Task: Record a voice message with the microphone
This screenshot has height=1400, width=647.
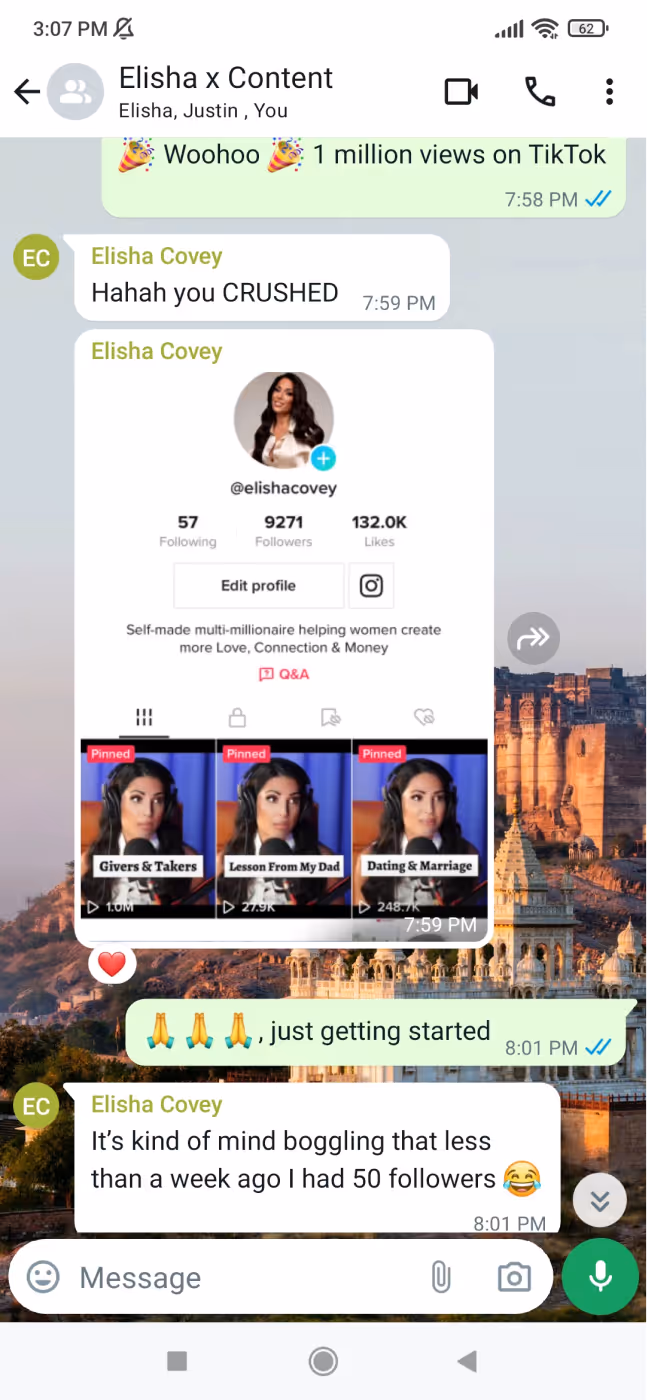Action: 600,1277
